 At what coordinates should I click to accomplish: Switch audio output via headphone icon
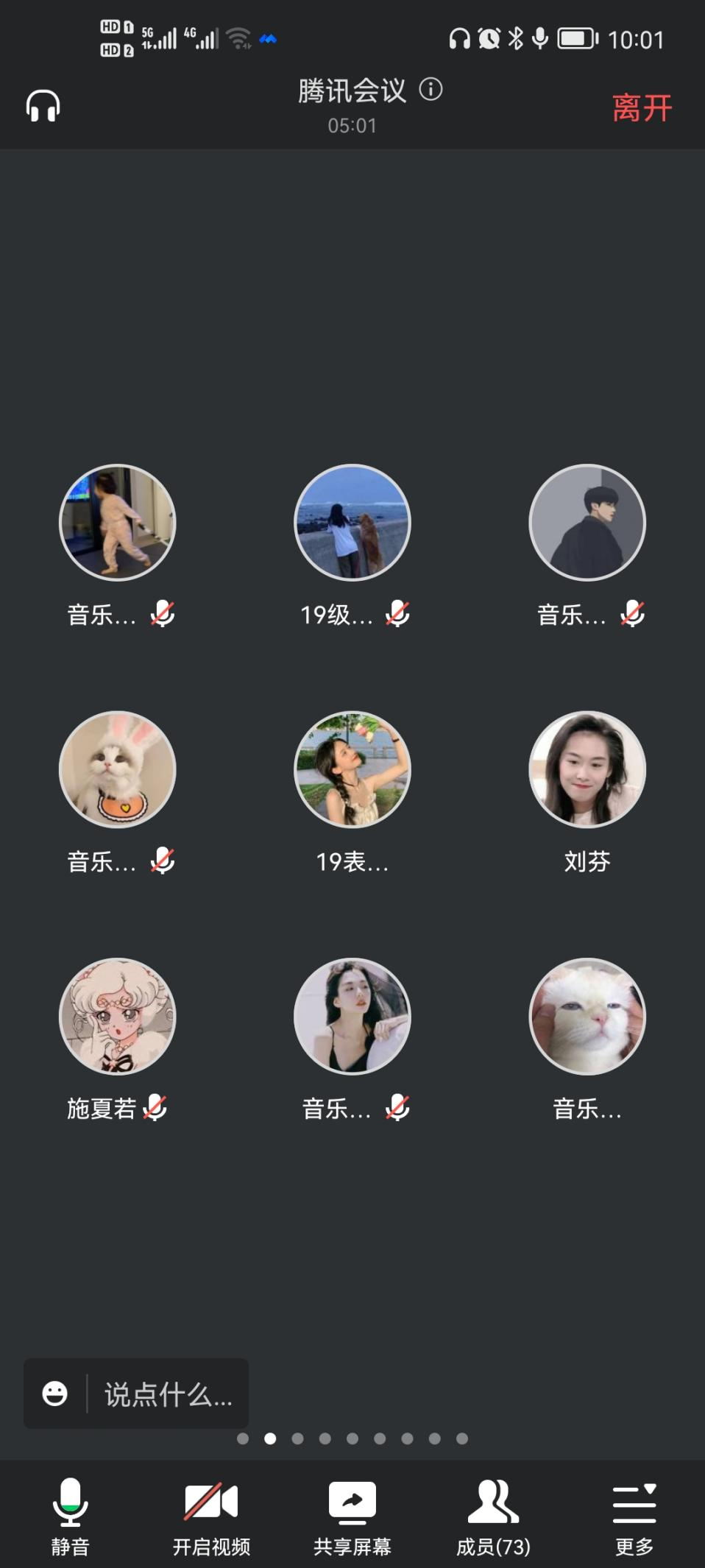pyautogui.click(x=43, y=107)
